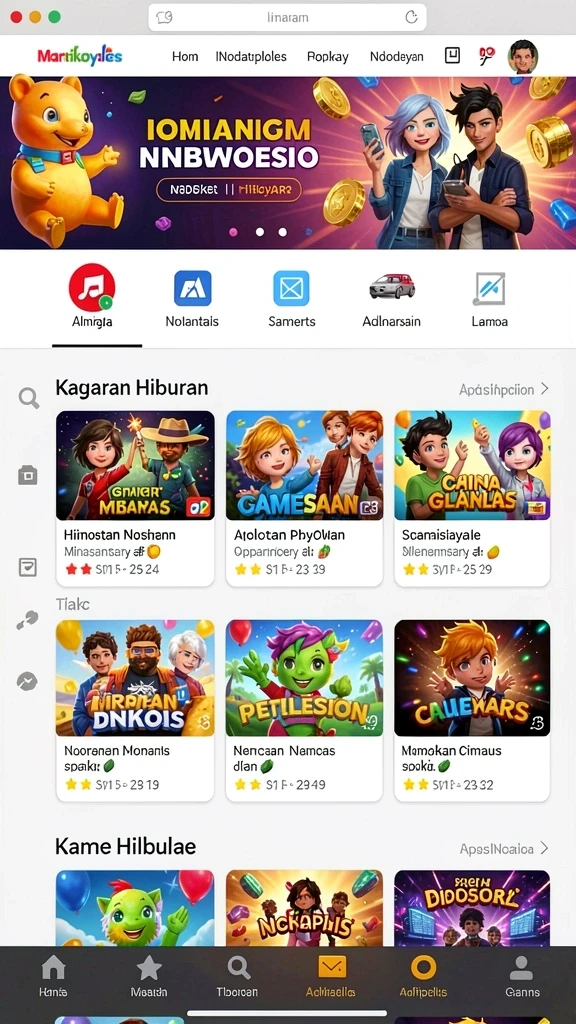
Task: Open the sidebar search magnifier icon
Action: (28, 397)
